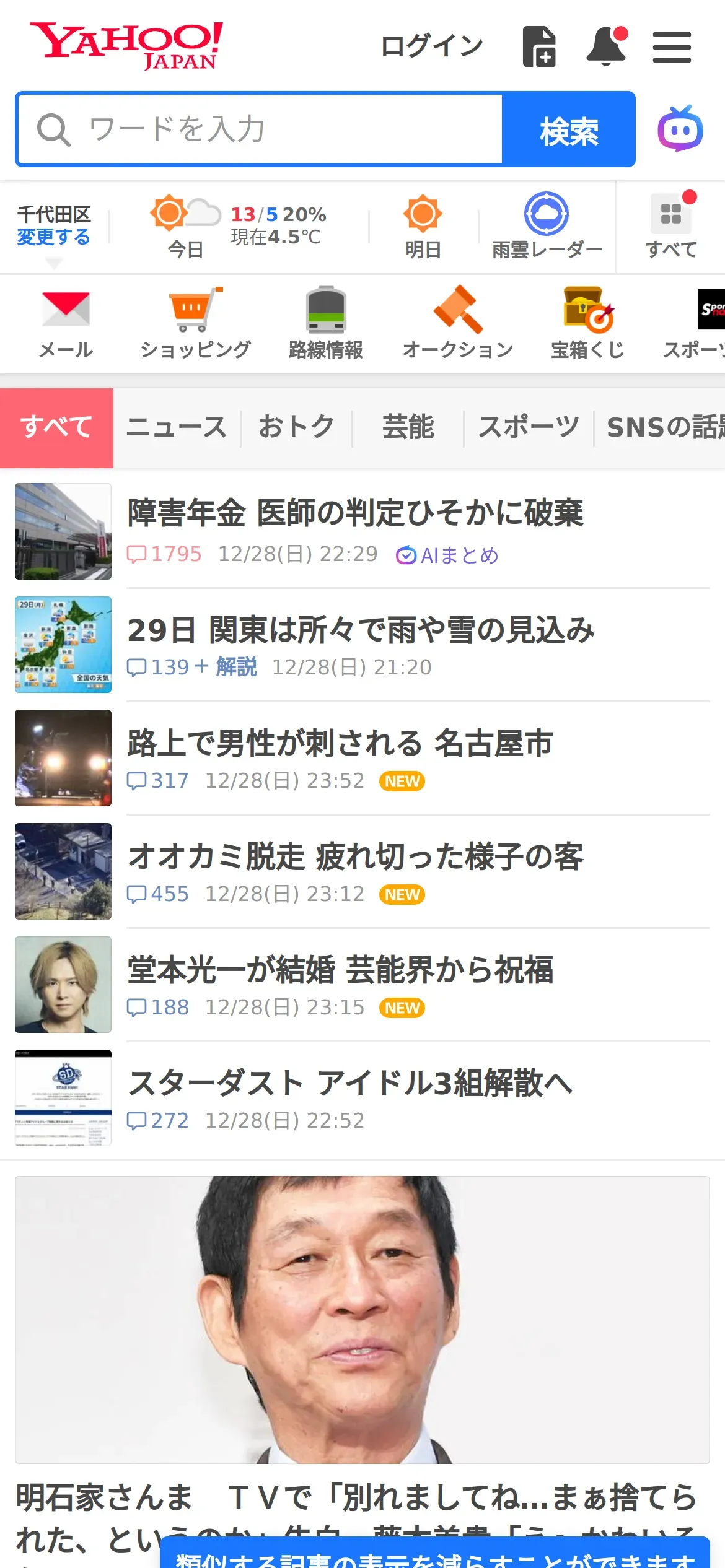Screen dimensions: 725x1568
Task: Open メール mail service
Action: tap(66, 323)
